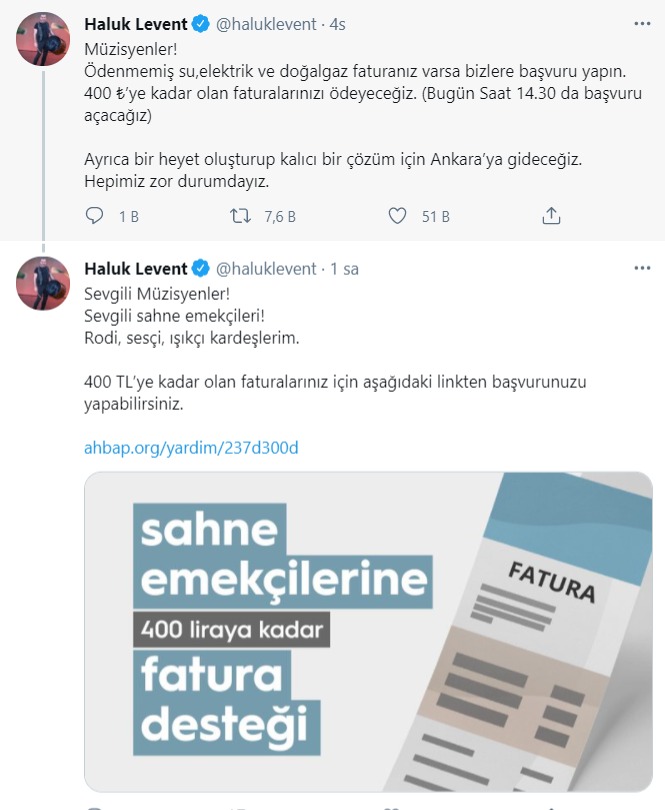Image resolution: width=665 pixels, height=810 pixels.
Task: Share the tweet posted 4s ago
Action: coord(551,215)
